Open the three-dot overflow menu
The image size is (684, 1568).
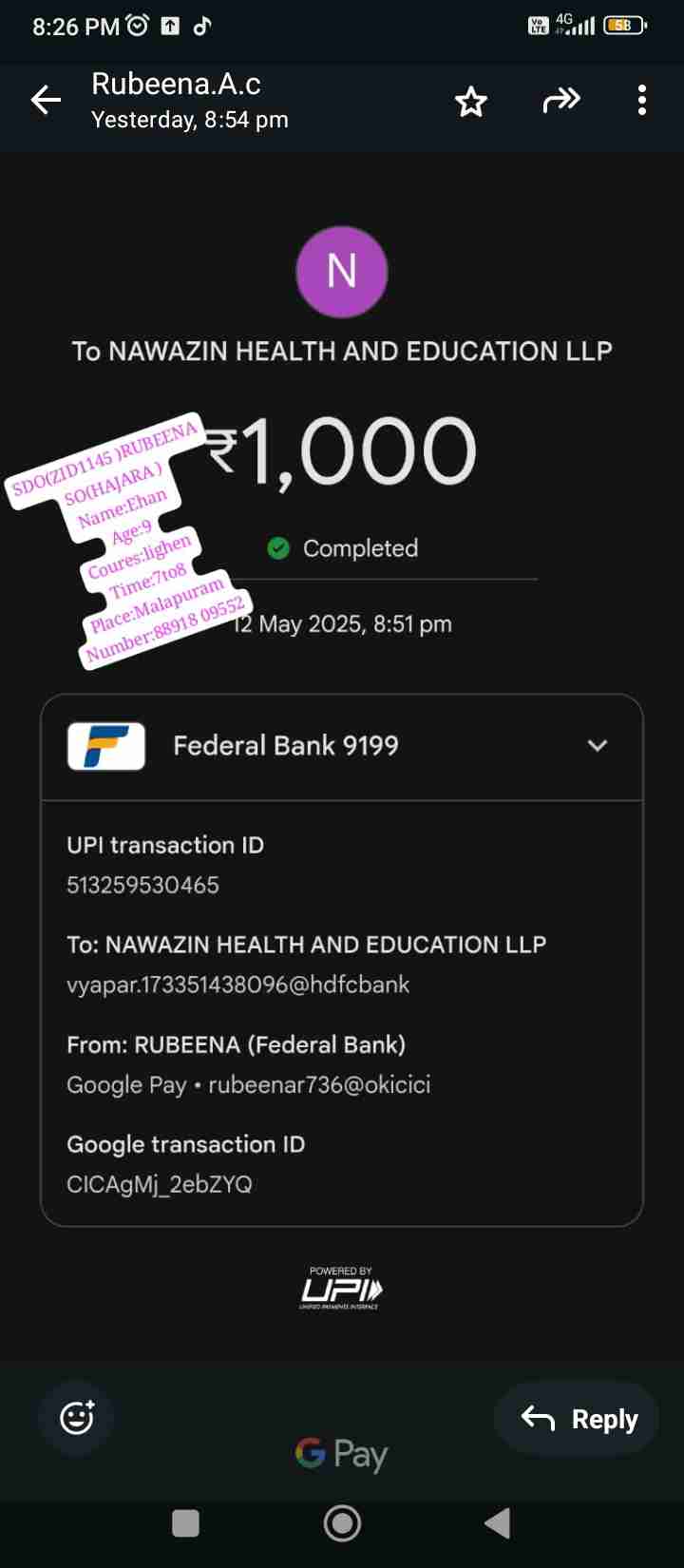click(642, 101)
